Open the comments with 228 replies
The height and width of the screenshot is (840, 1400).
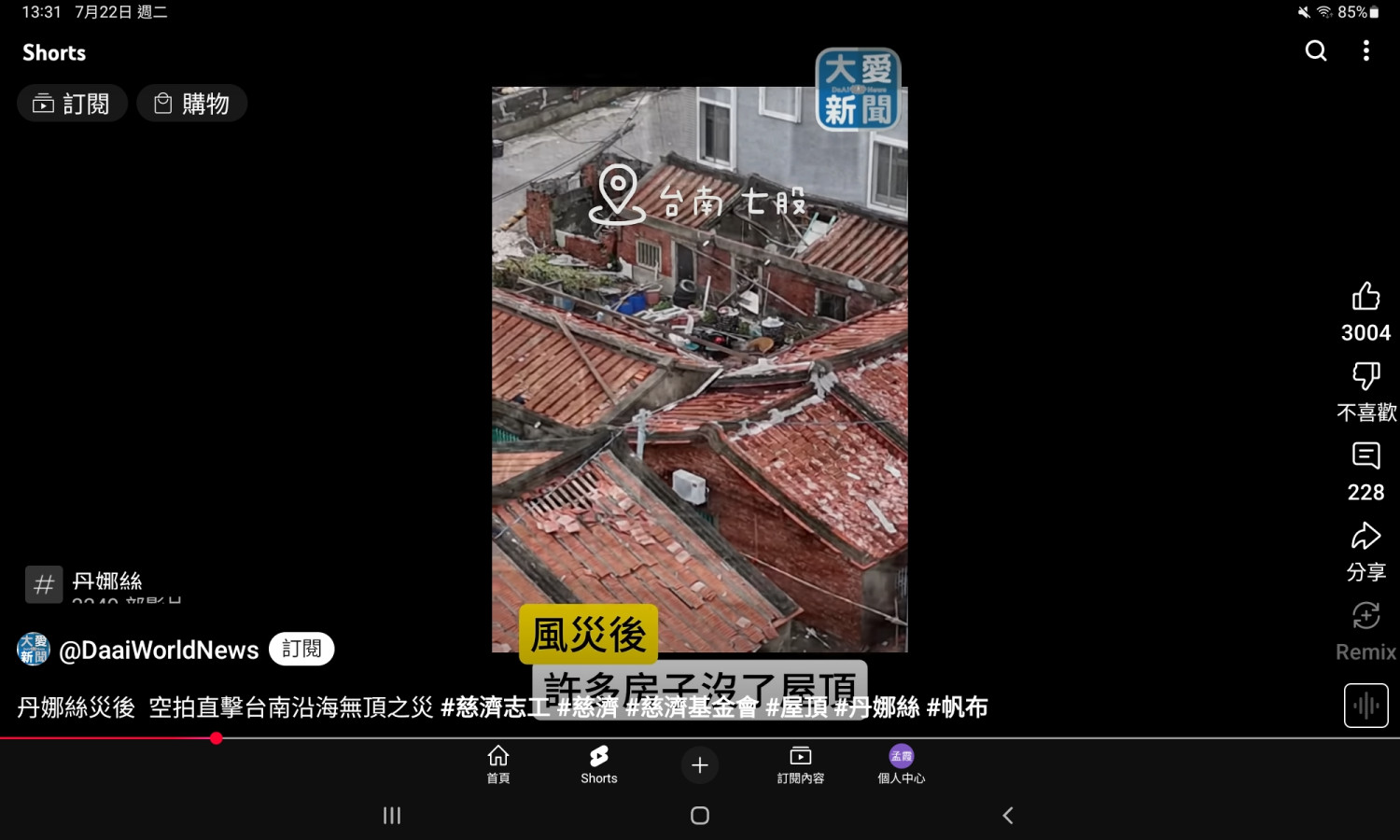pos(1365,456)
